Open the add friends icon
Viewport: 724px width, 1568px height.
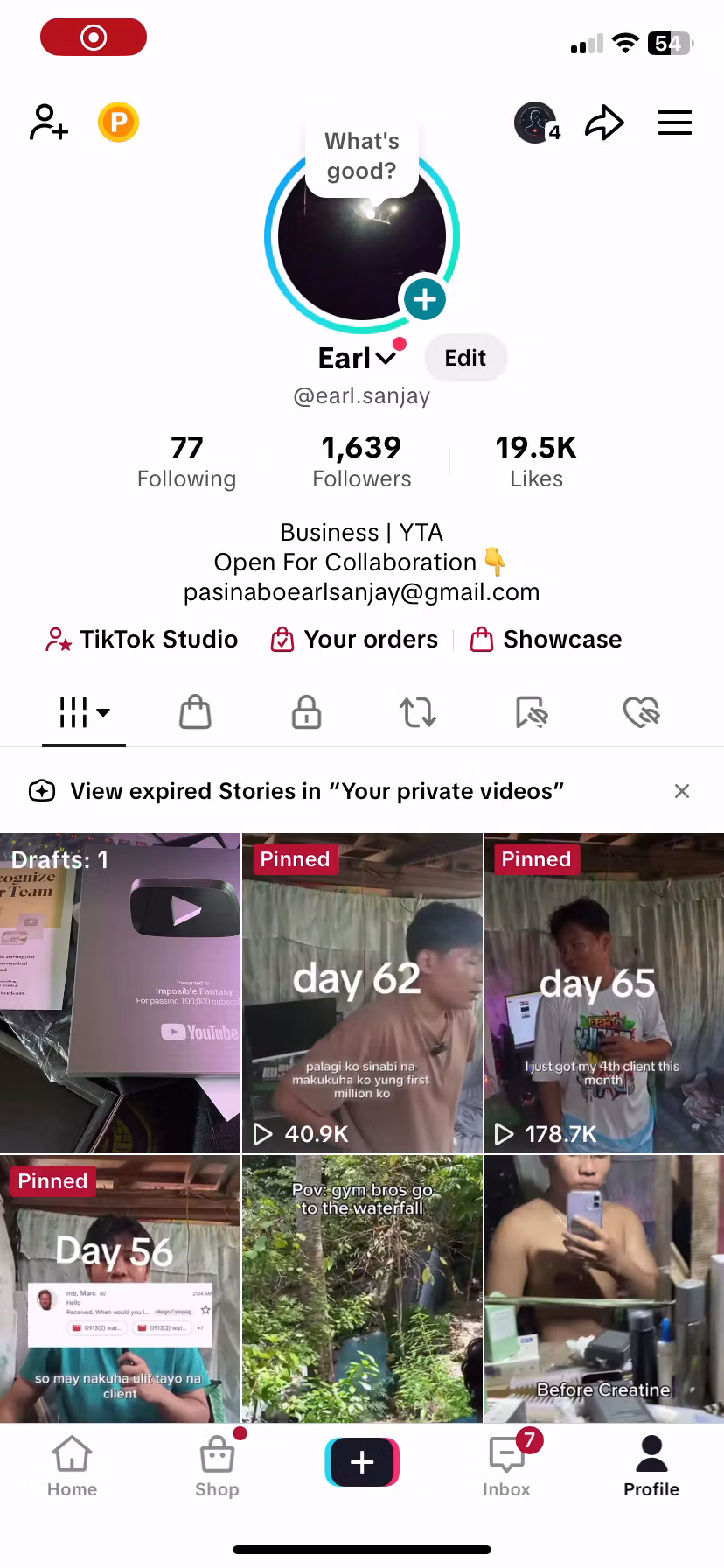49,122
